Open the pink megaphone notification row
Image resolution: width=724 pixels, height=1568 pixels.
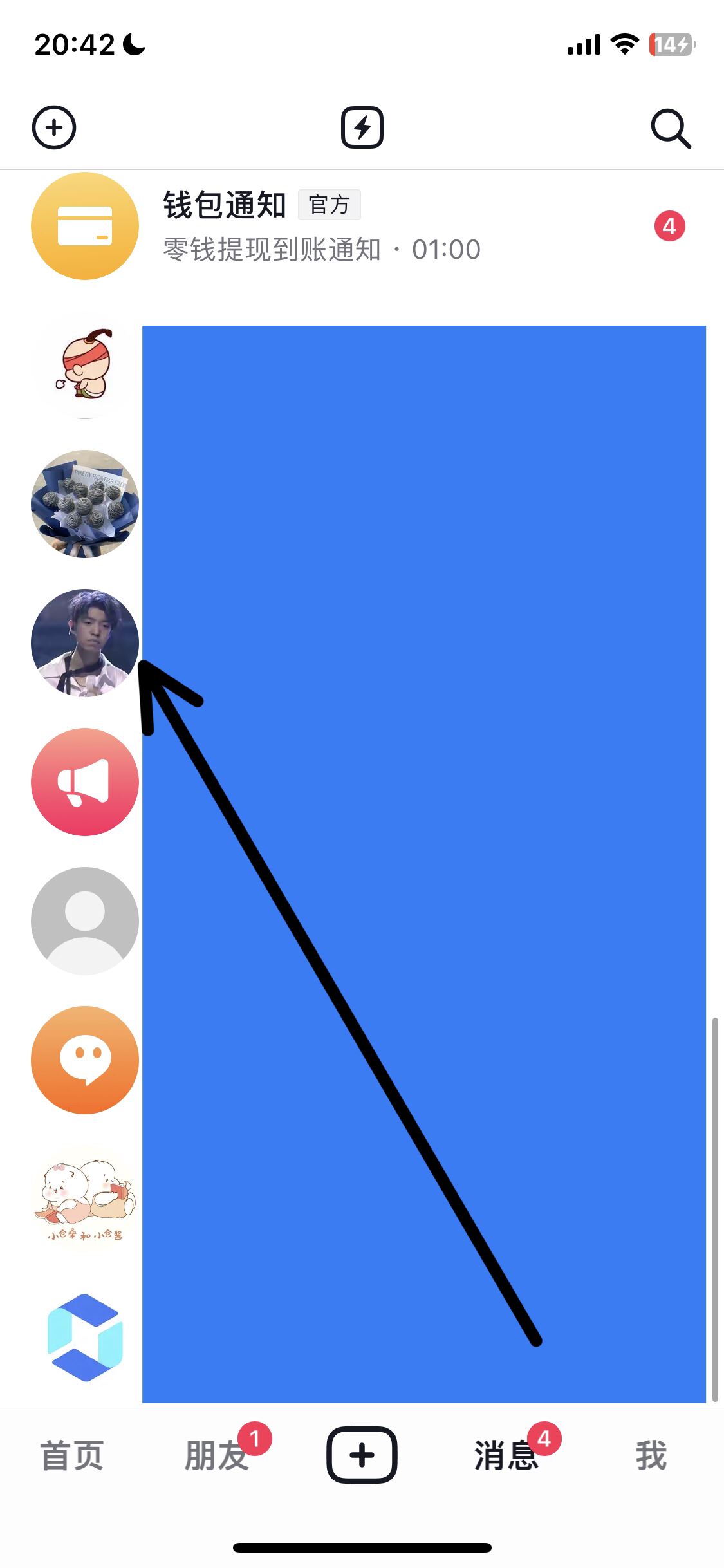85,782
